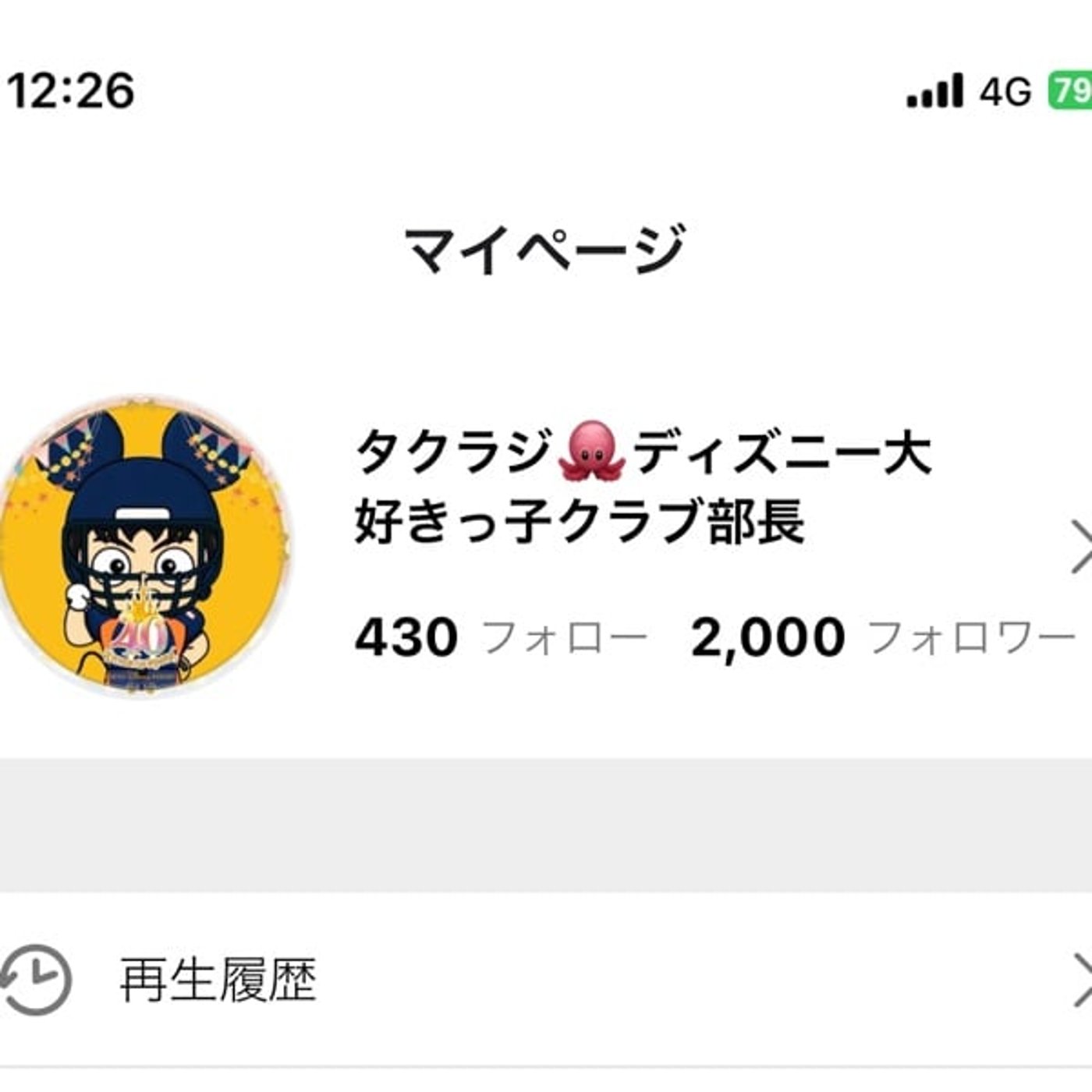This screenshot has width=1092, height=1092.
Task: Open profile details via the name chevron
Action: click(x=1081, y=547)
